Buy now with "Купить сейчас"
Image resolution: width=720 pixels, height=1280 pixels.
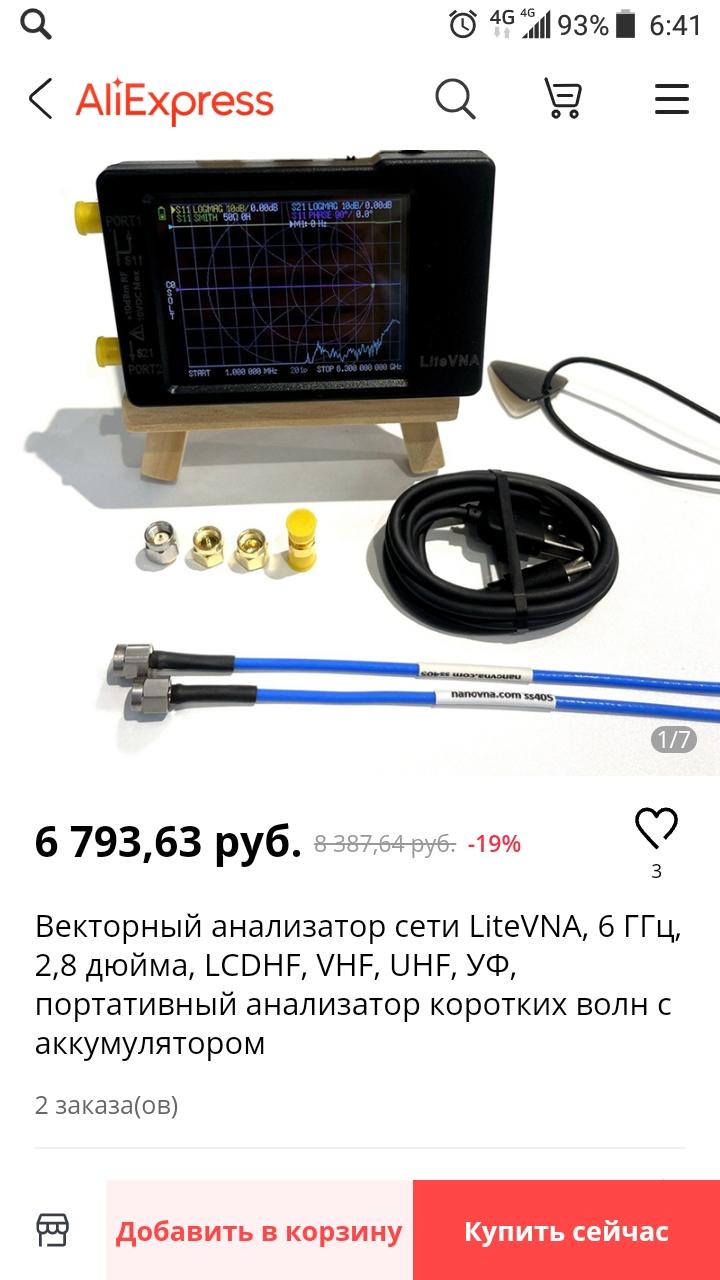[566, 1231]
